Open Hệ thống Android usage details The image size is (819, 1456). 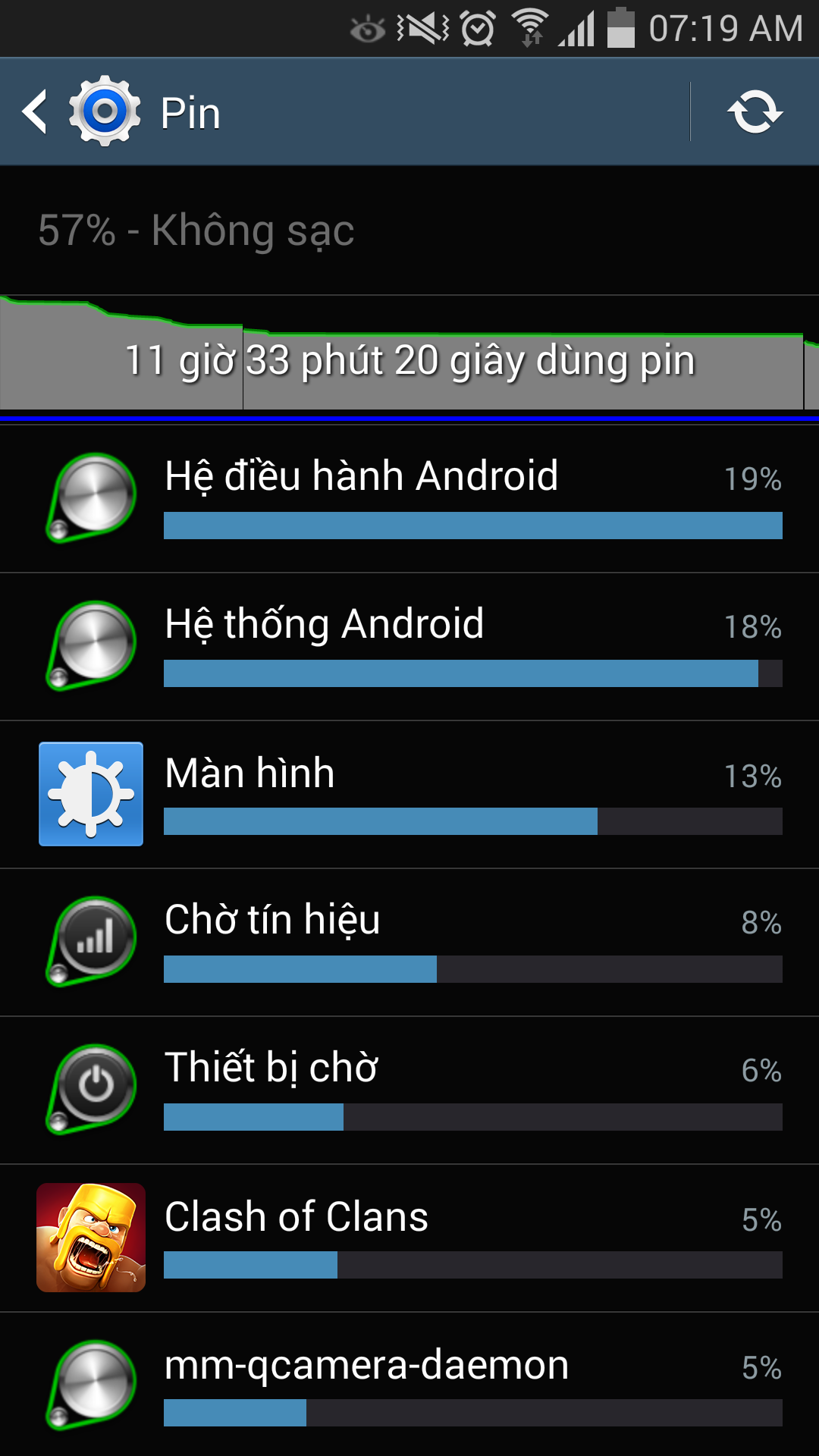tap(409, 647)
